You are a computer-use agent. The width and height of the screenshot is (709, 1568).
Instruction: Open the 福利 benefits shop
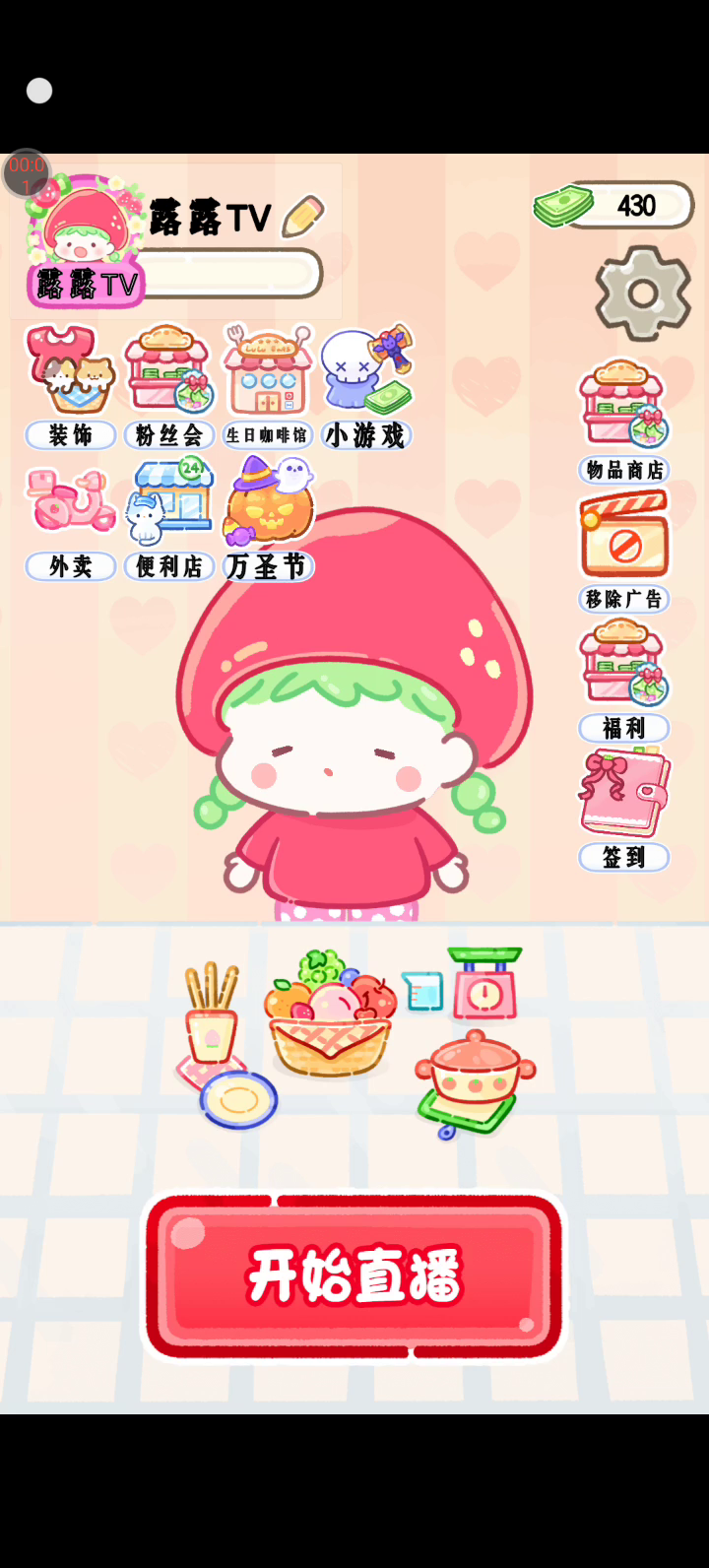(x=623, y=678)
